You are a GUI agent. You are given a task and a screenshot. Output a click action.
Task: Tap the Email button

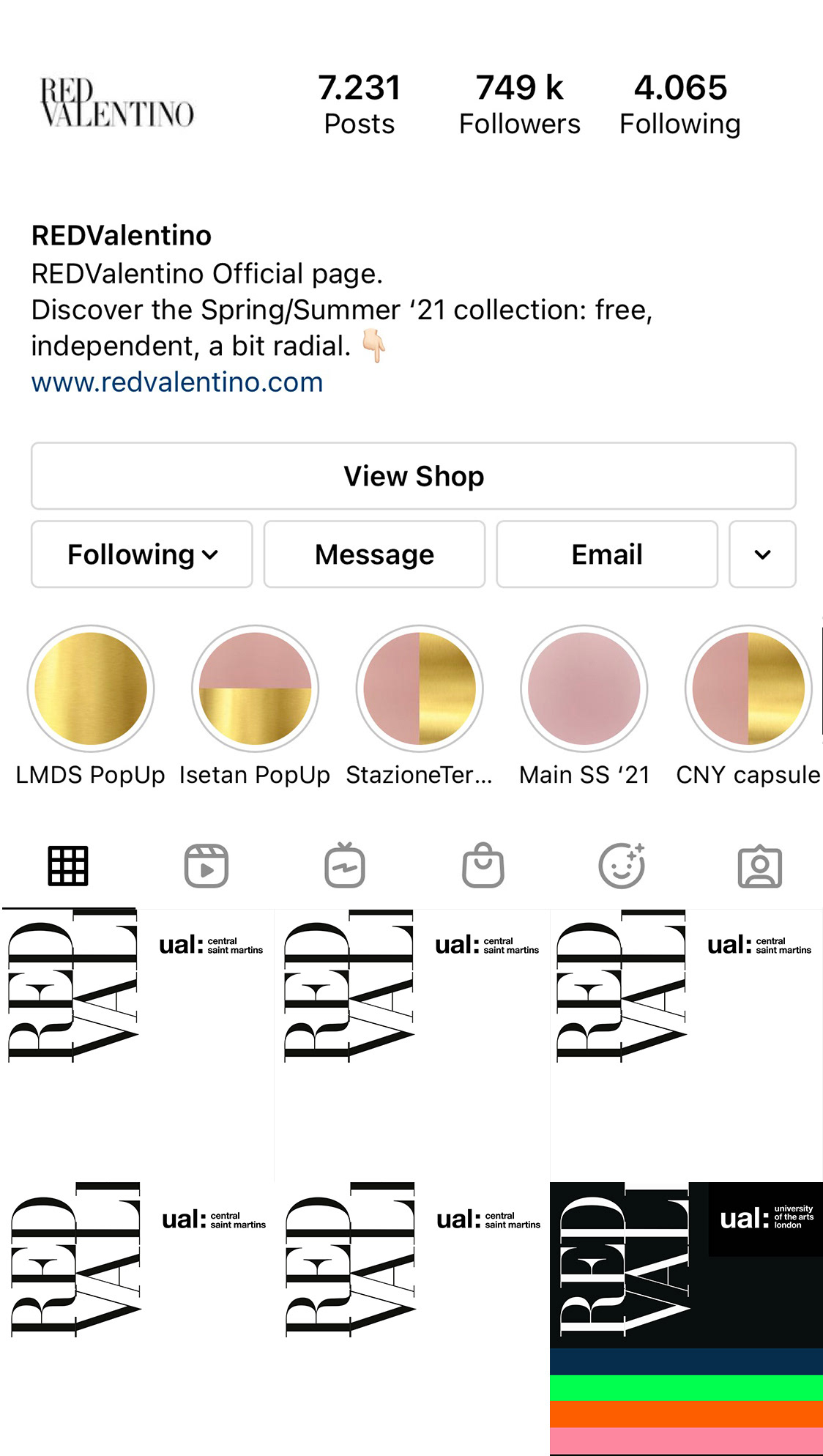tap(607, 554)
